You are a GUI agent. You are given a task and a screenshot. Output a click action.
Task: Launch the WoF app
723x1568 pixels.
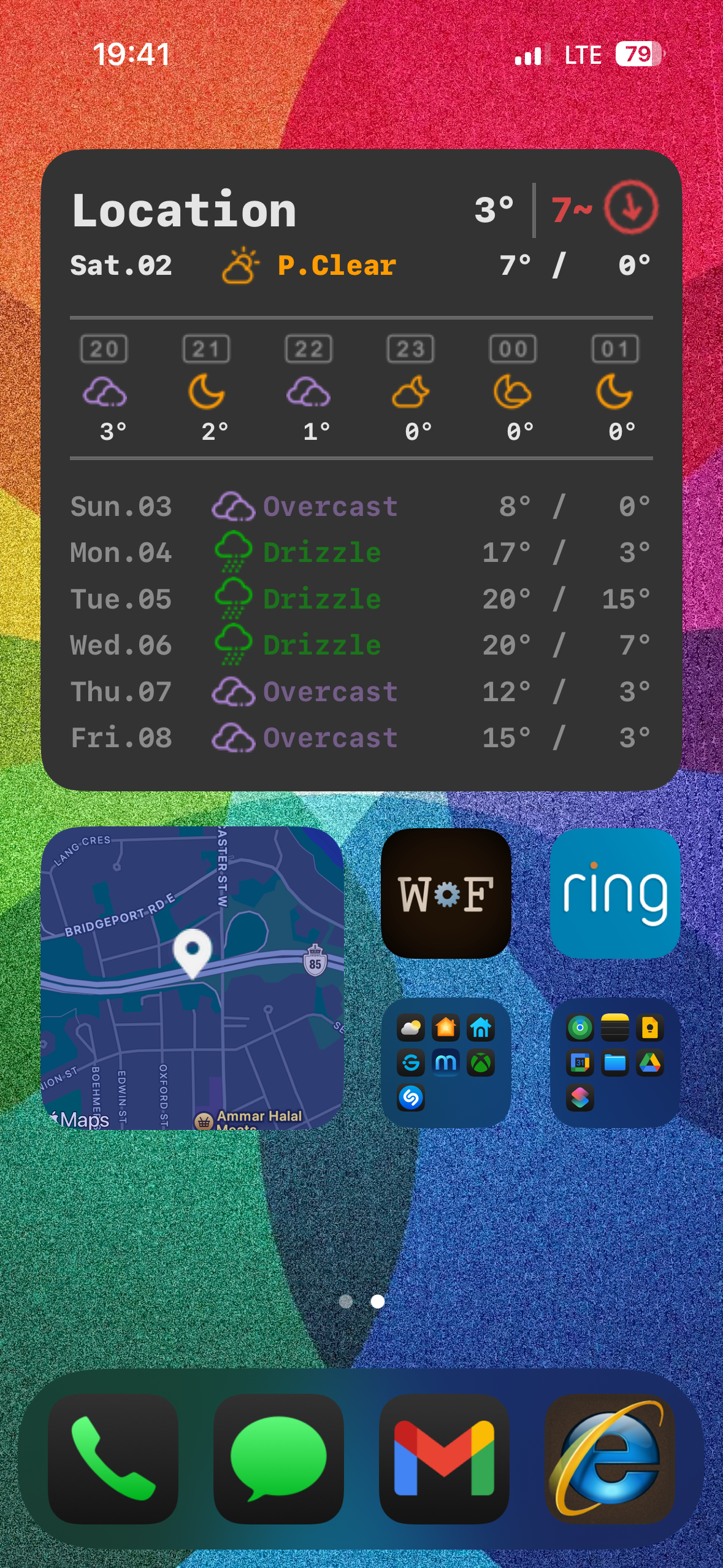pyautogui.click(x=446, y=893)
